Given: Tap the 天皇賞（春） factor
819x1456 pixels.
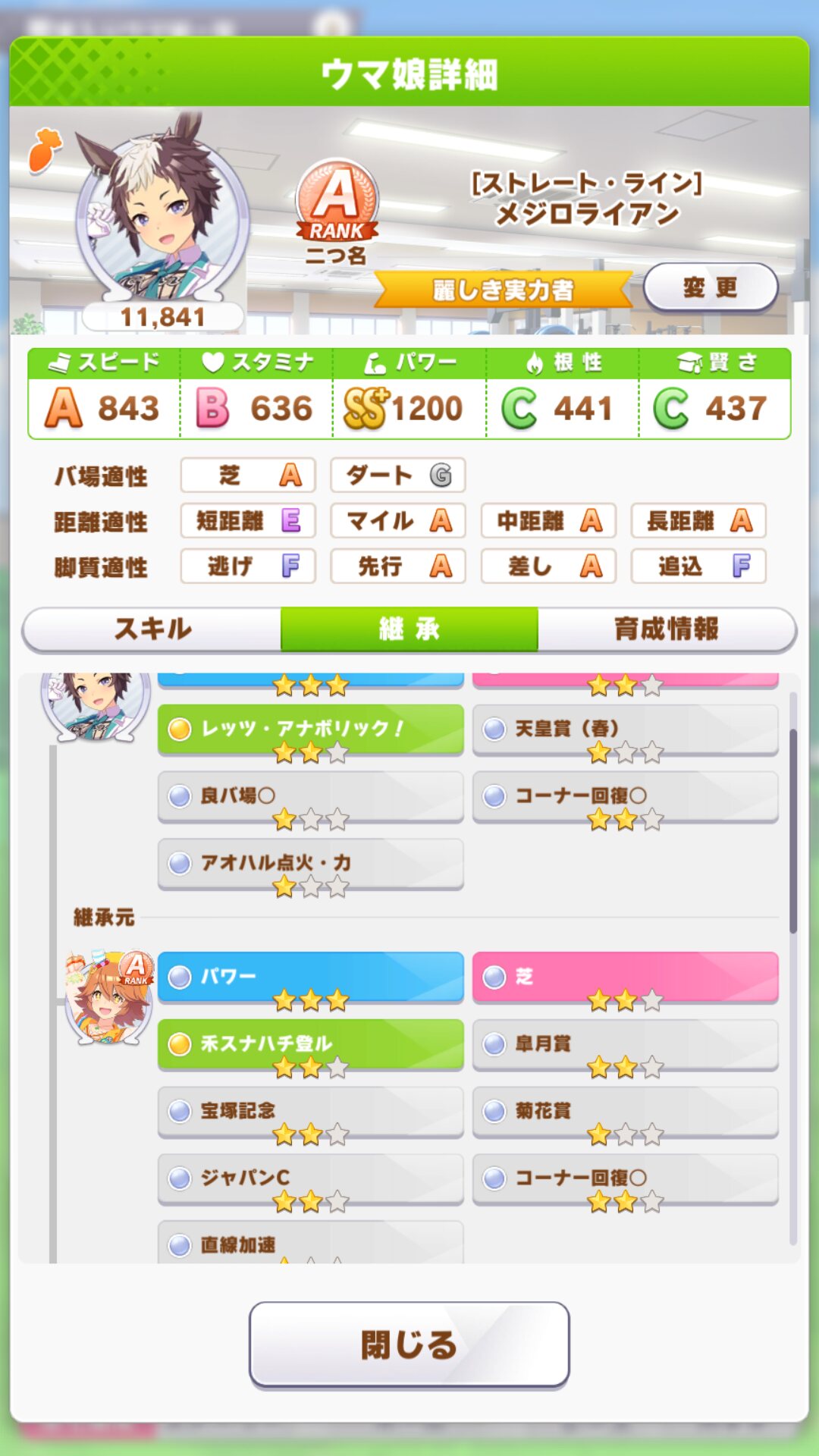Looking at the screenshot, I should (625, 730).
